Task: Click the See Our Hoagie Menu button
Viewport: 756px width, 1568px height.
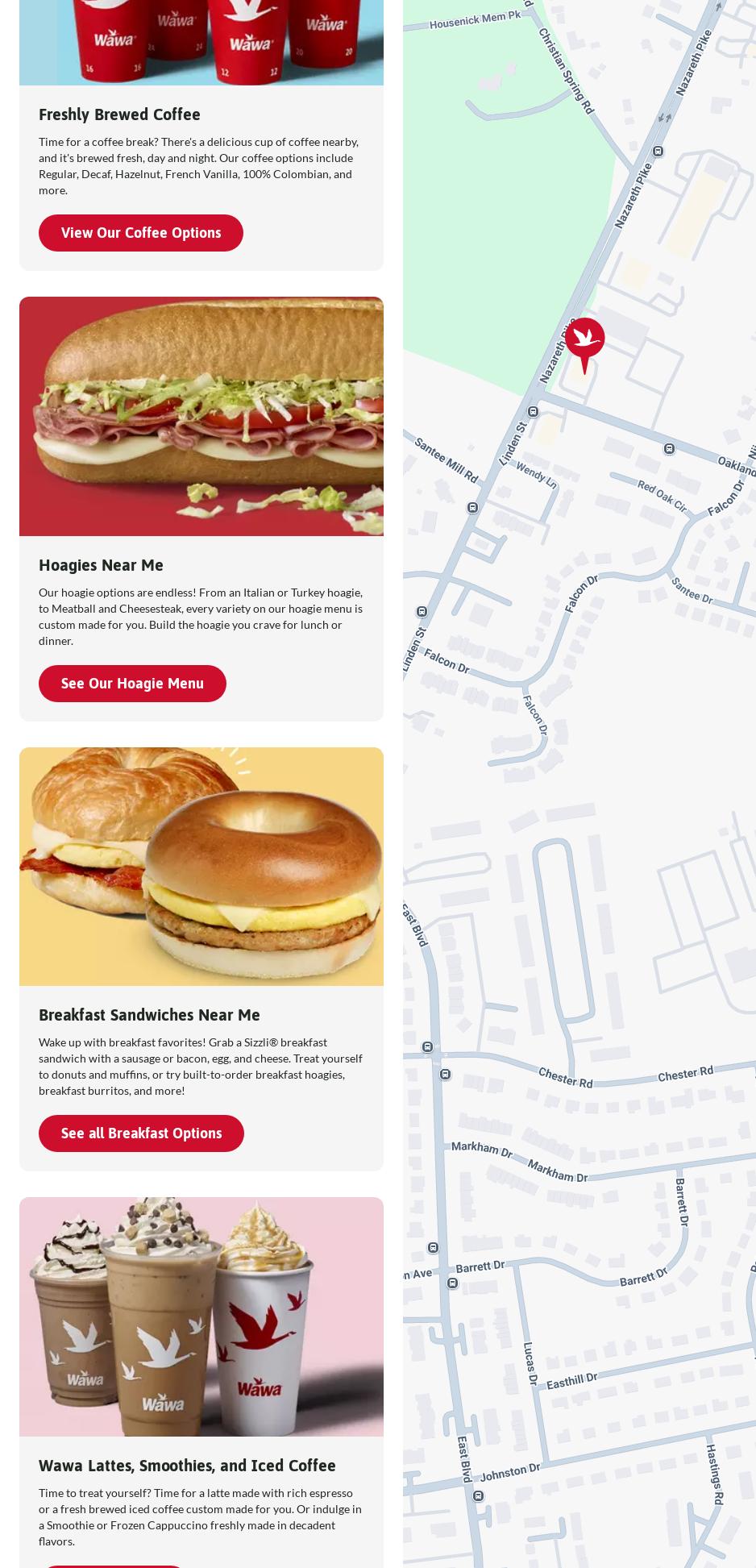Action: (x=132, y=683)
